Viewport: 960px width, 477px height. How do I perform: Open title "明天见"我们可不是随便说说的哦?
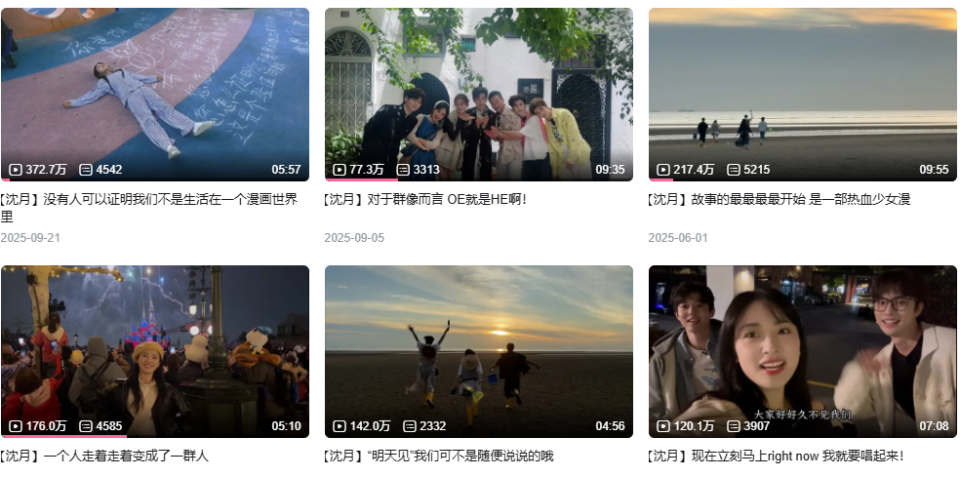[440, 456]
